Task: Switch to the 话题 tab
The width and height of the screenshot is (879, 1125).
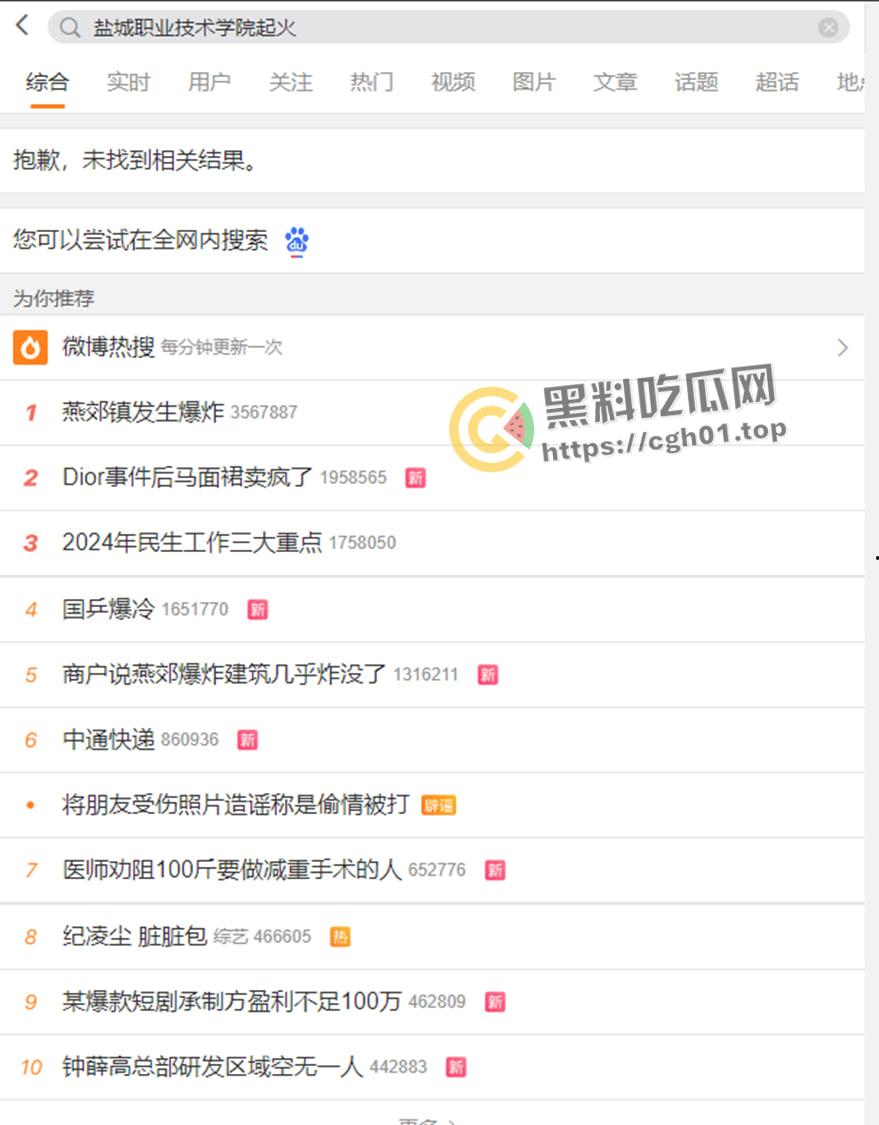Action: [695, 83]
